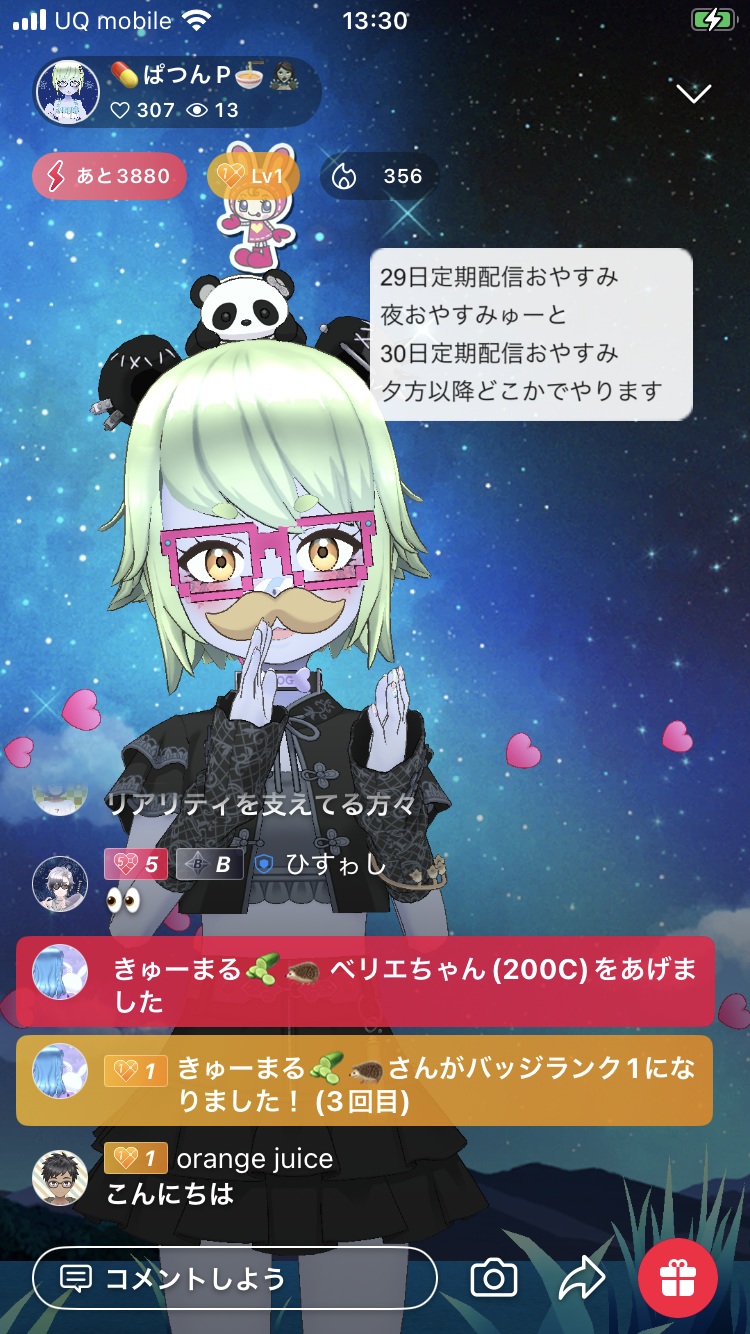Open streamer ぱつんP's profile
This screenshot has width=750, height=1334.
click(67, 92)
